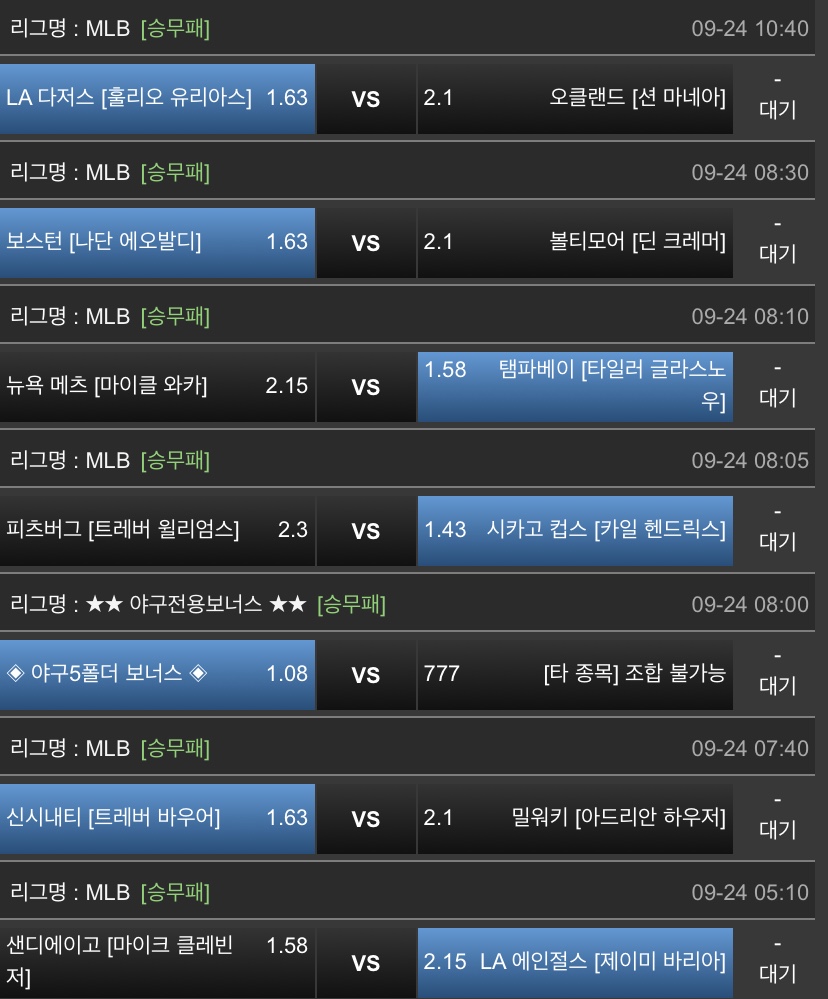828x999 pixels.
Task: Select 시카고 컵스 [카일 헨드릭스] 1.43
Action: coord(575,530)
